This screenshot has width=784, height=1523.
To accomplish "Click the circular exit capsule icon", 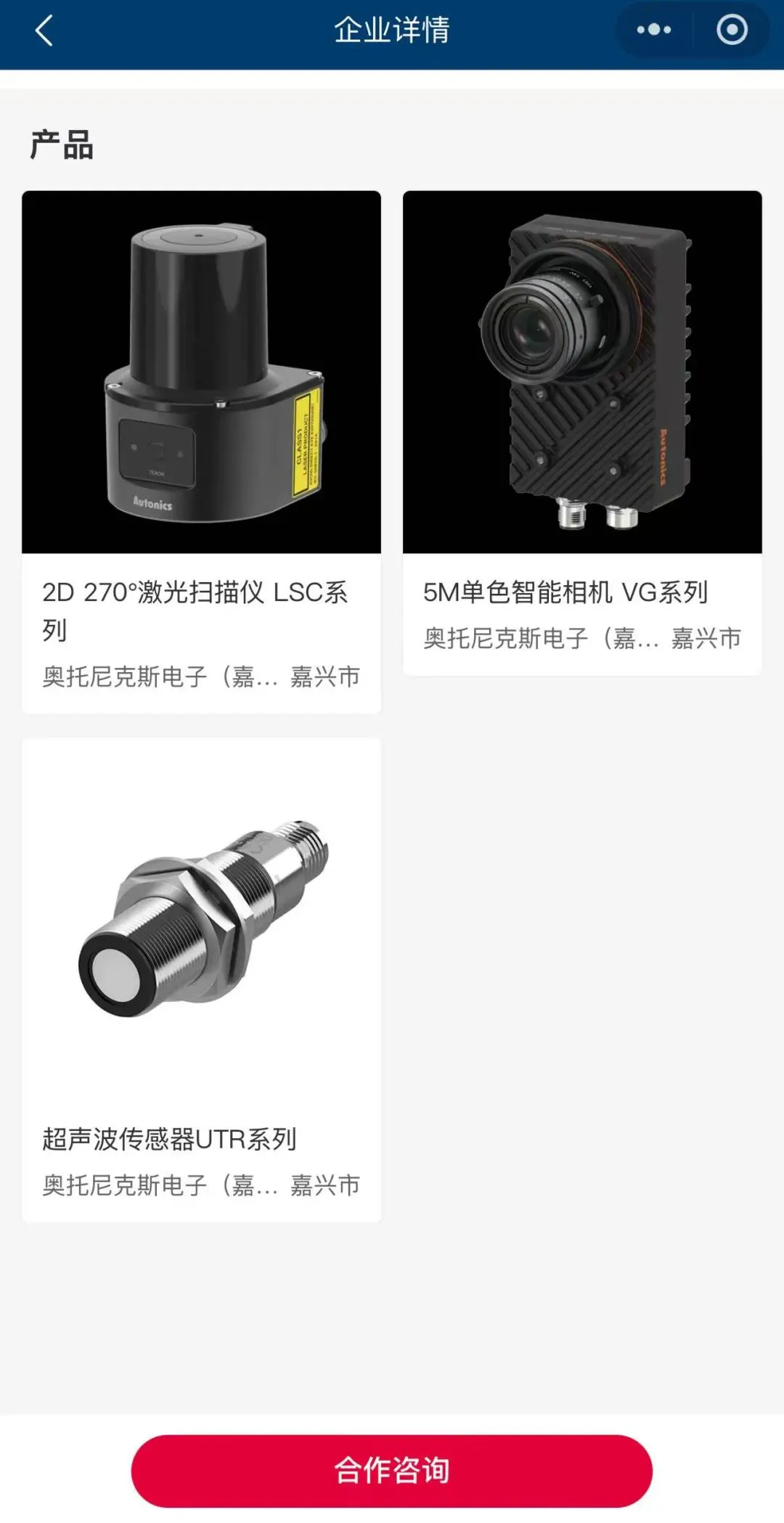I will click(732, 30).
